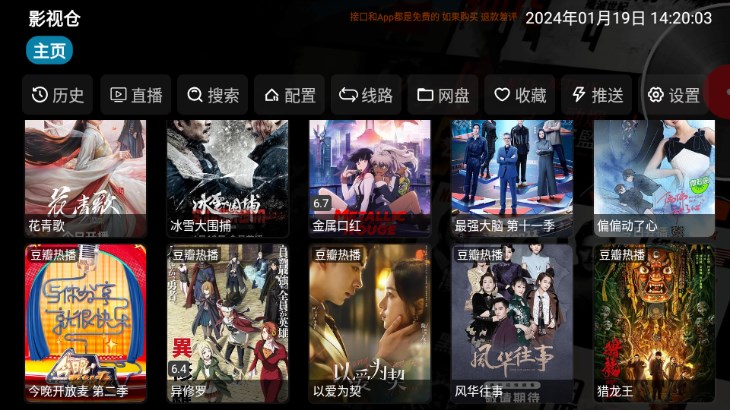The width and height of the screenshot is (730, 410).
Task: Open 网盘 cloud drive
Action: [x=443, y=95]
